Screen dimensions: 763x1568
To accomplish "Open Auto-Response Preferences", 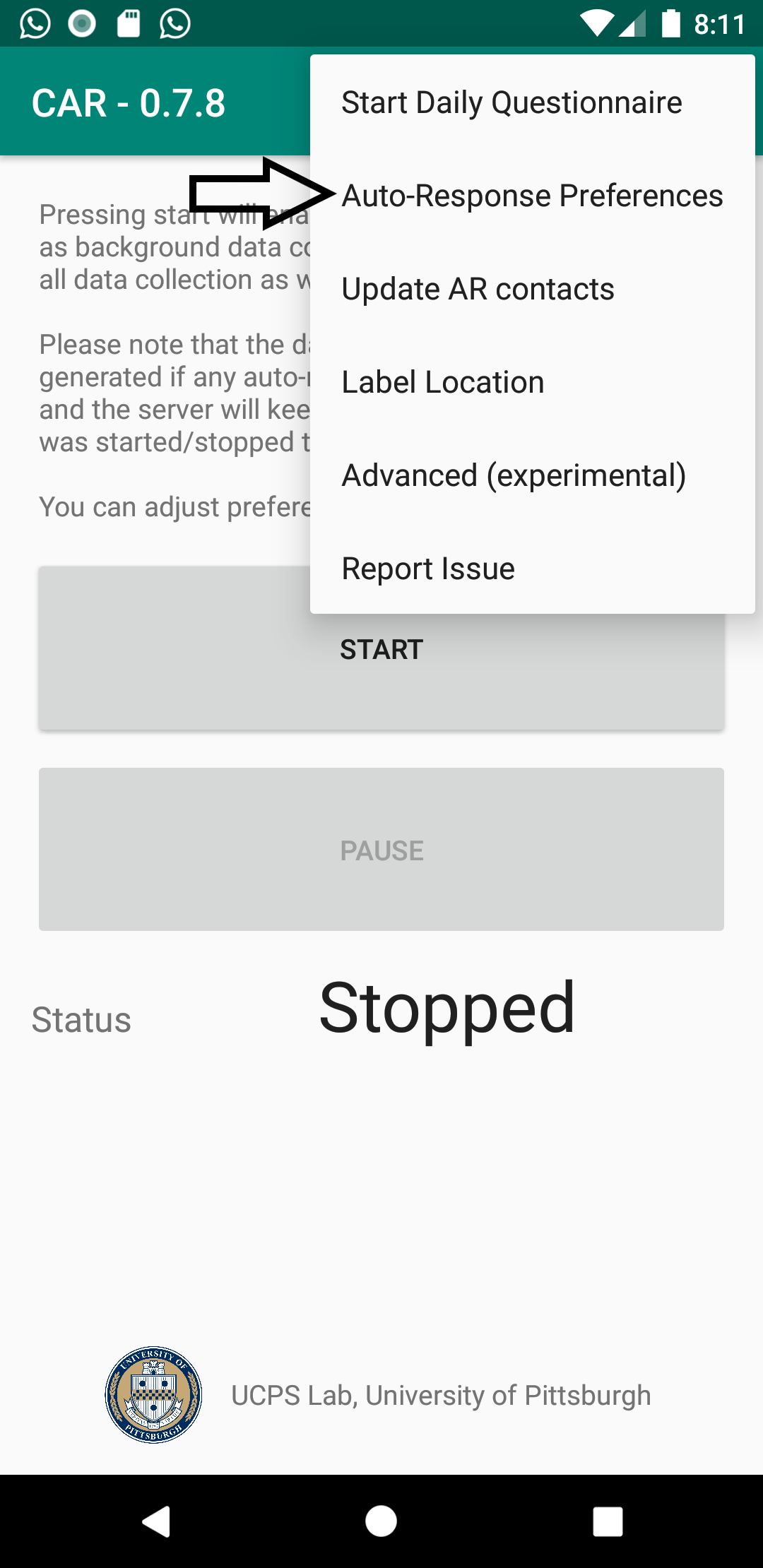I will pyautogui.click(x=532, y=196).
